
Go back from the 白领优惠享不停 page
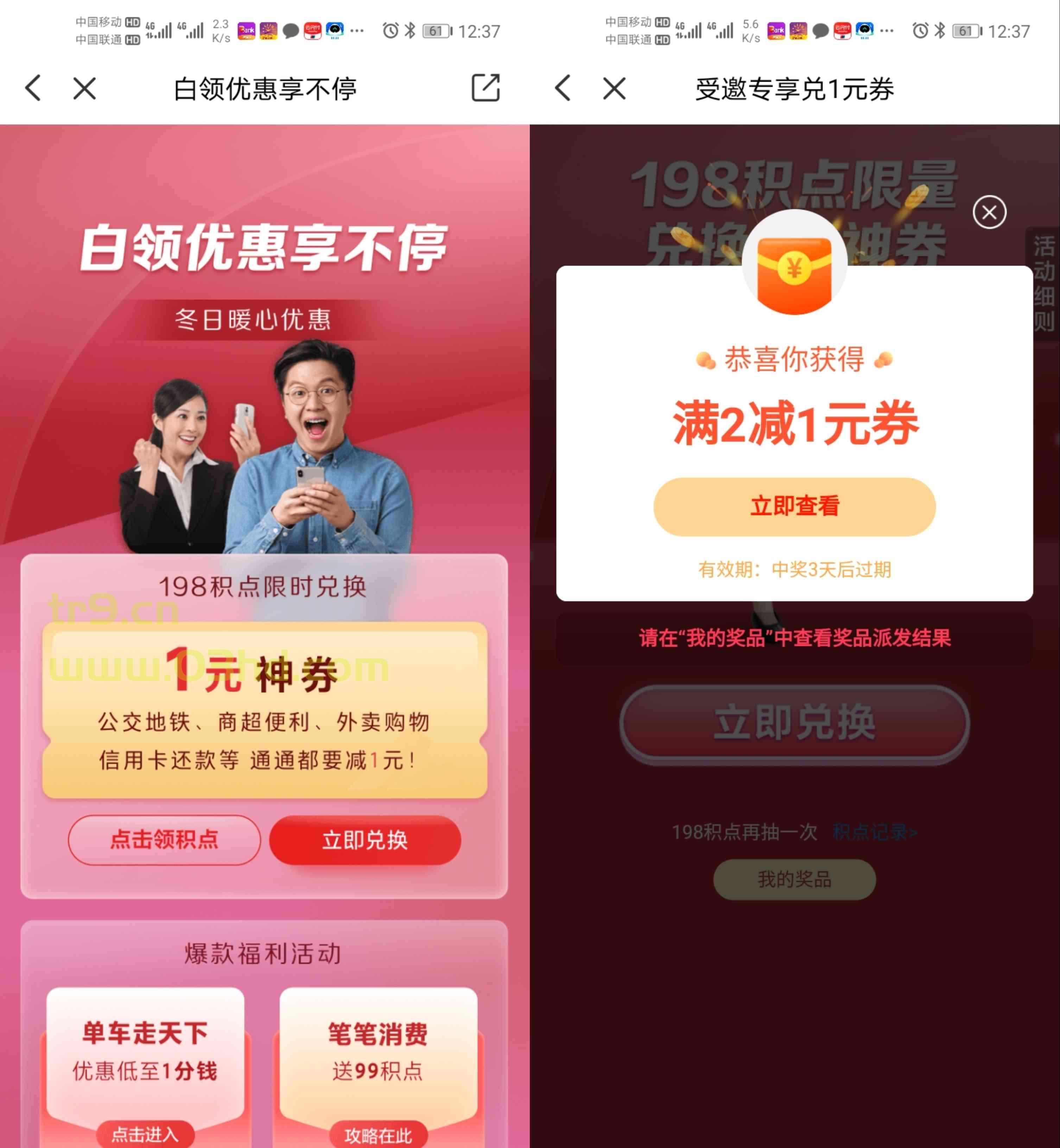(33, 88)
